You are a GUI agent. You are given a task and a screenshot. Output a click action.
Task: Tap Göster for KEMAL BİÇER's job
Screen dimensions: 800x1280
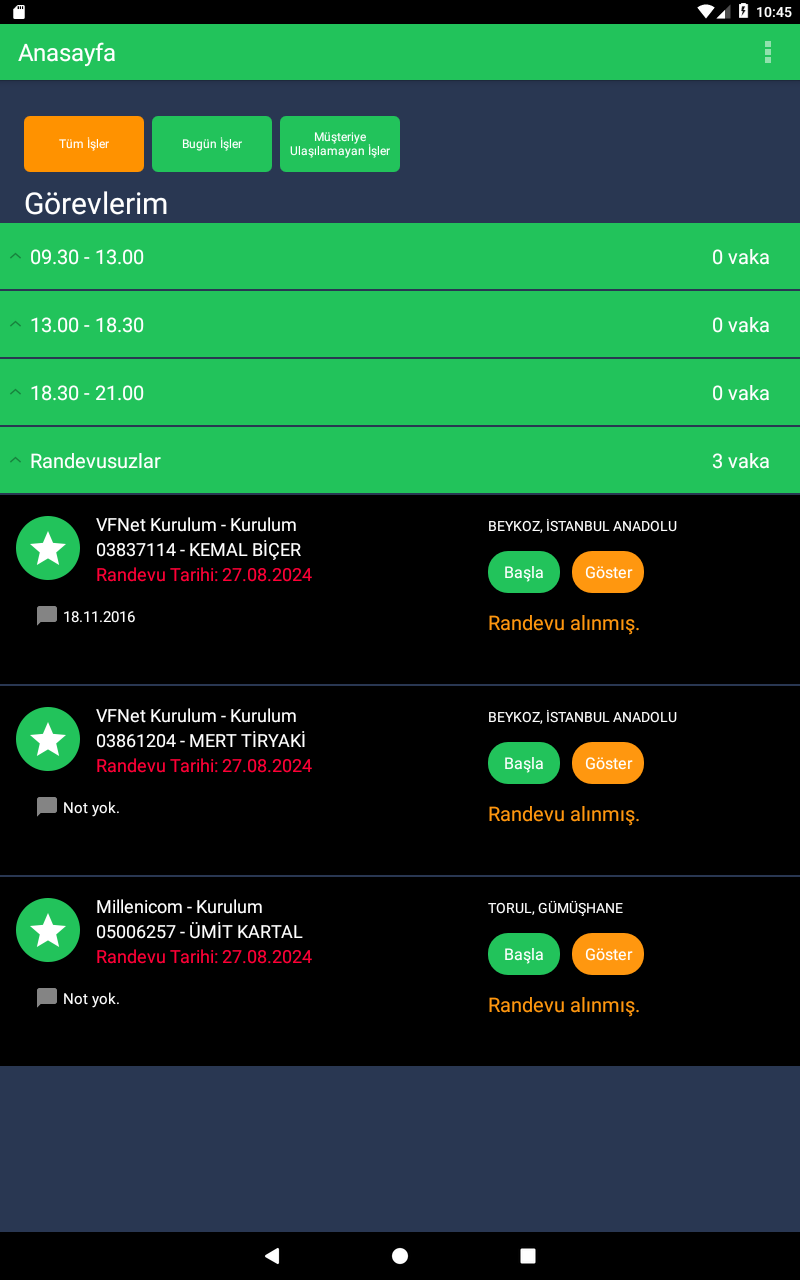coord(608,572)
